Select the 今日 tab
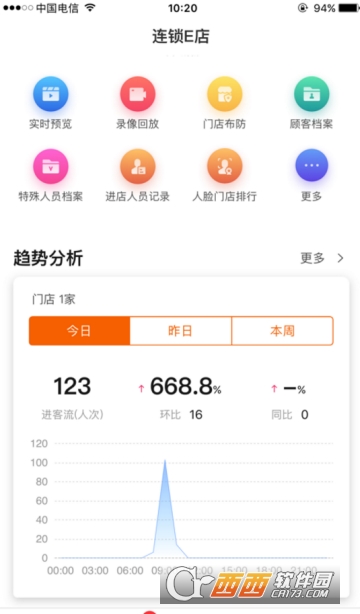360x614 pixels. tap(80, 331)
